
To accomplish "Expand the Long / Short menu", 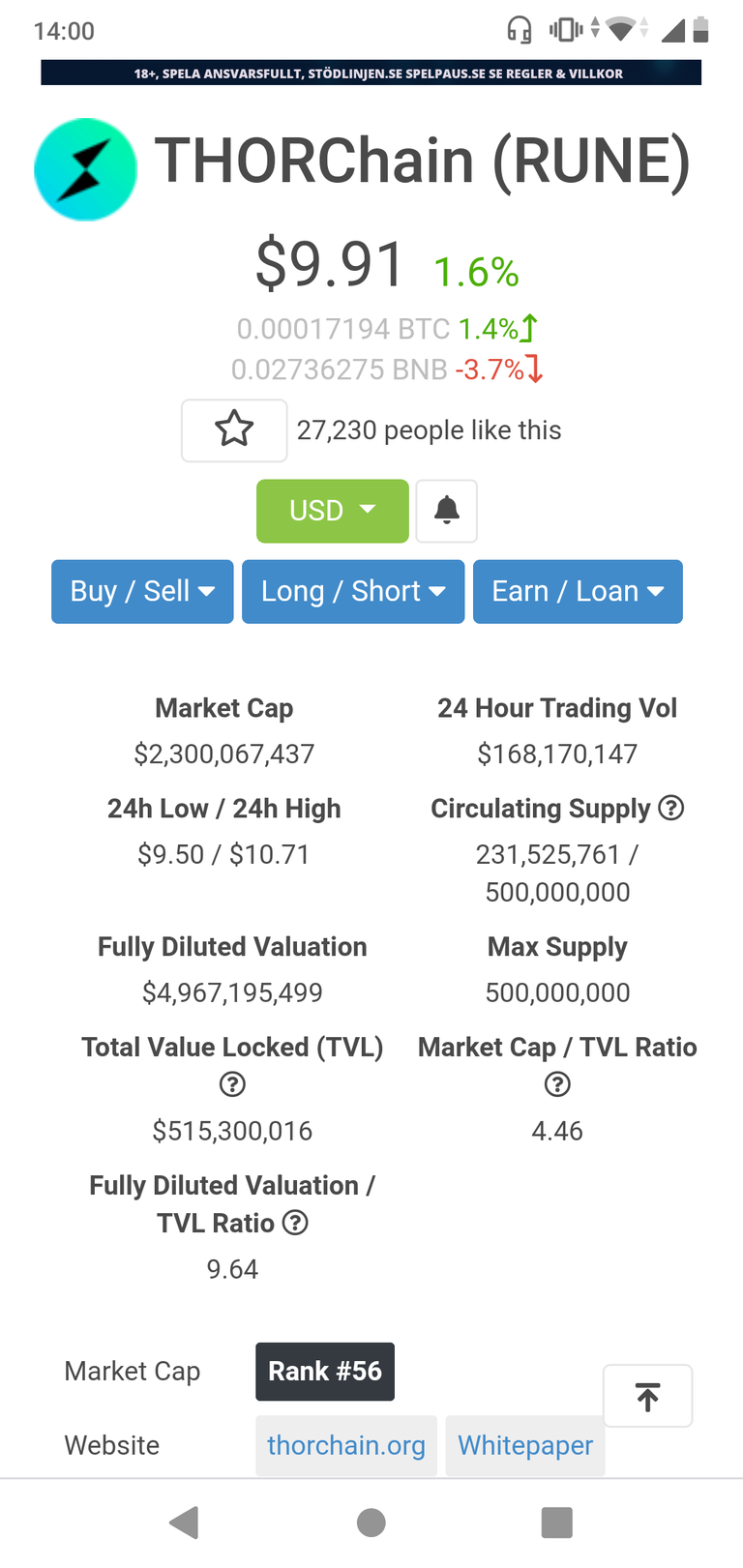I will click(x=353, y=591).
